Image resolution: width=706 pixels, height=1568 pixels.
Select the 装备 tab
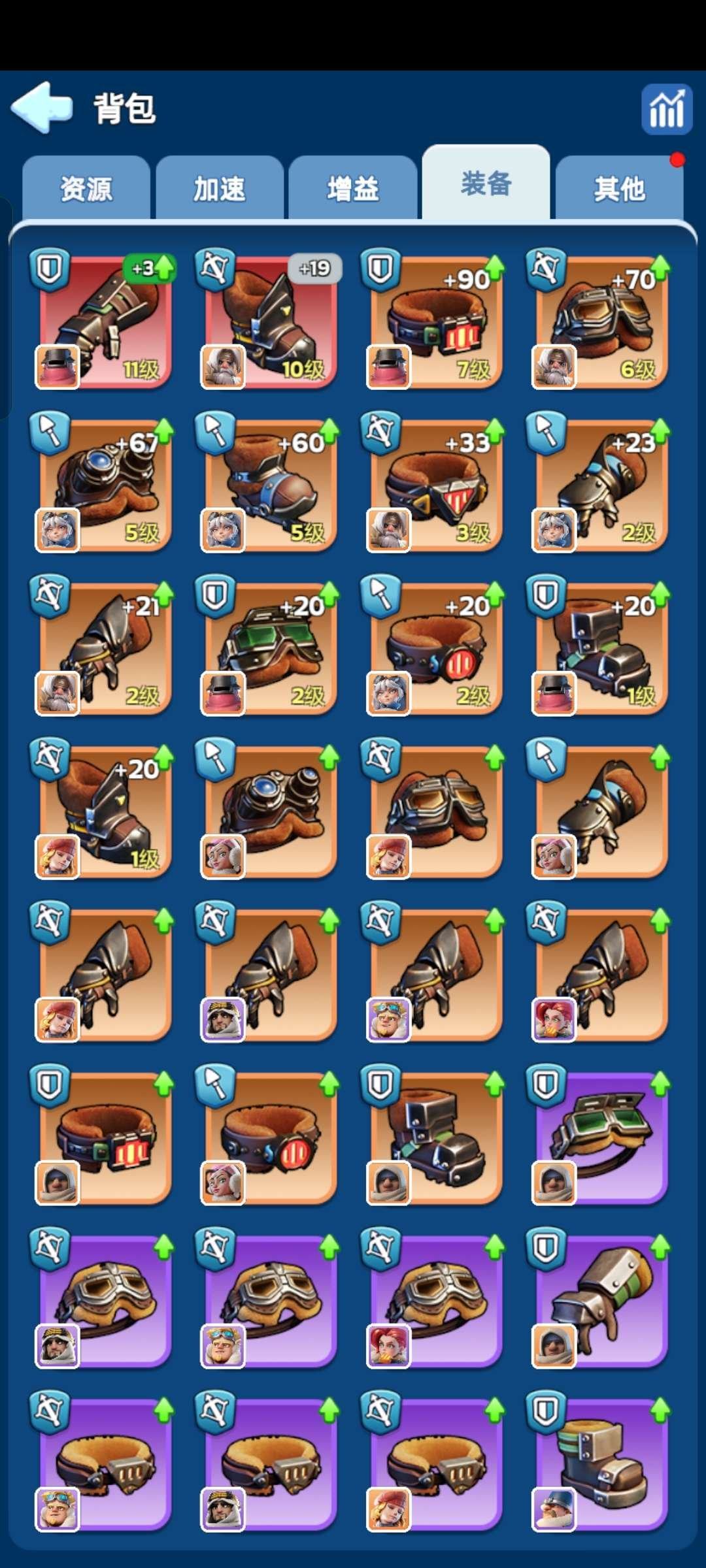coord(486,184)
